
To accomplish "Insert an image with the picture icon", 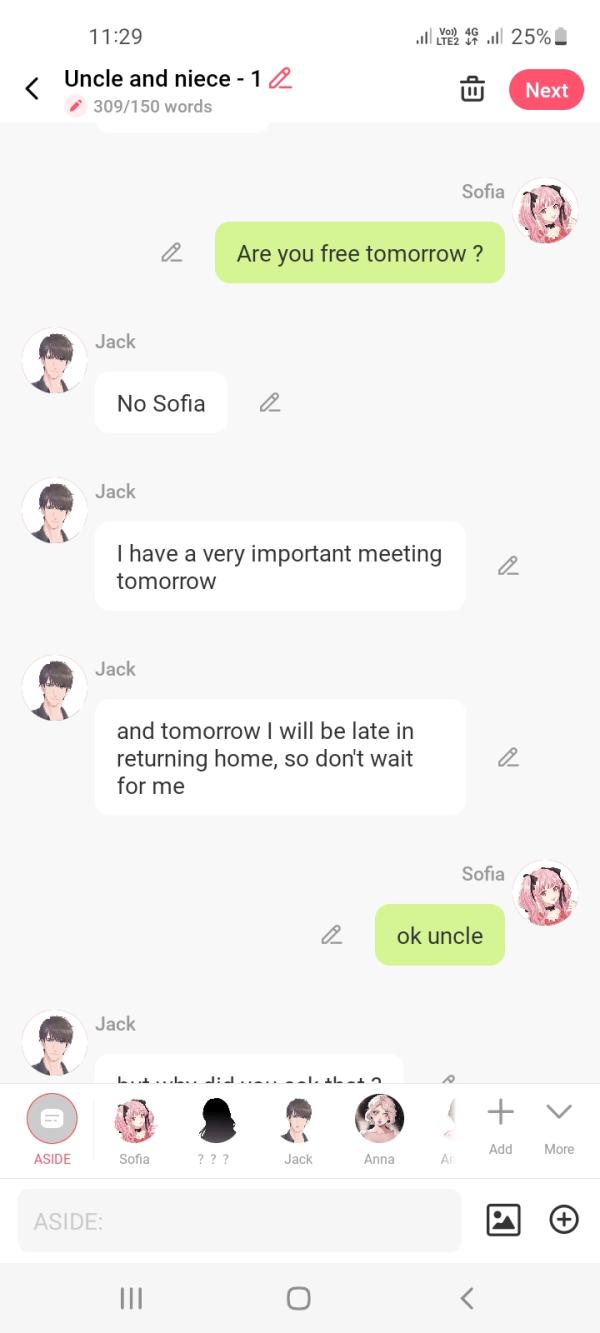I will pyautogui.click(x=503, y=1219).
